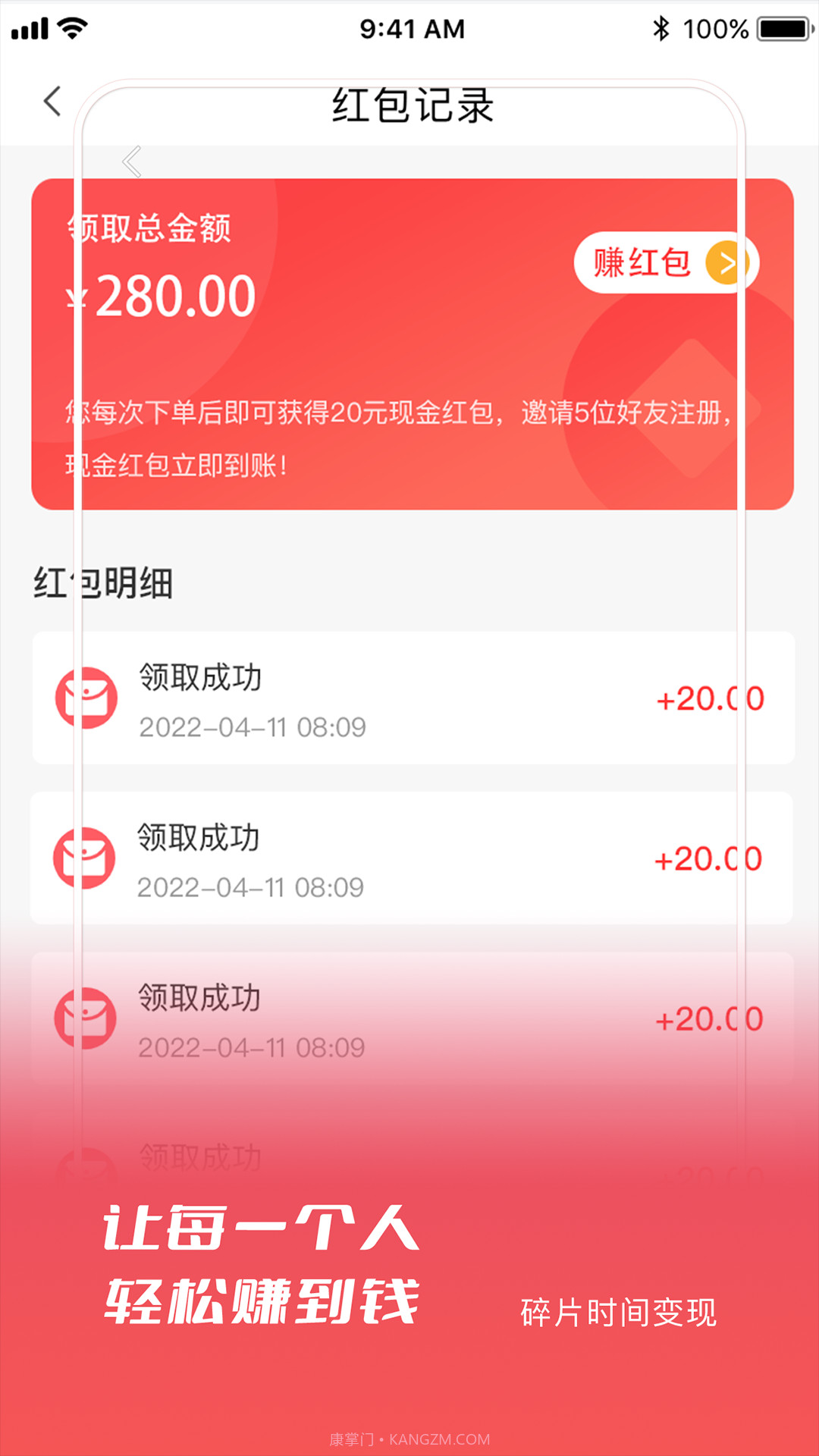Tap the +20.00 amount on the top record
This screenshot has height=1456, width=819.
(712, 698)
